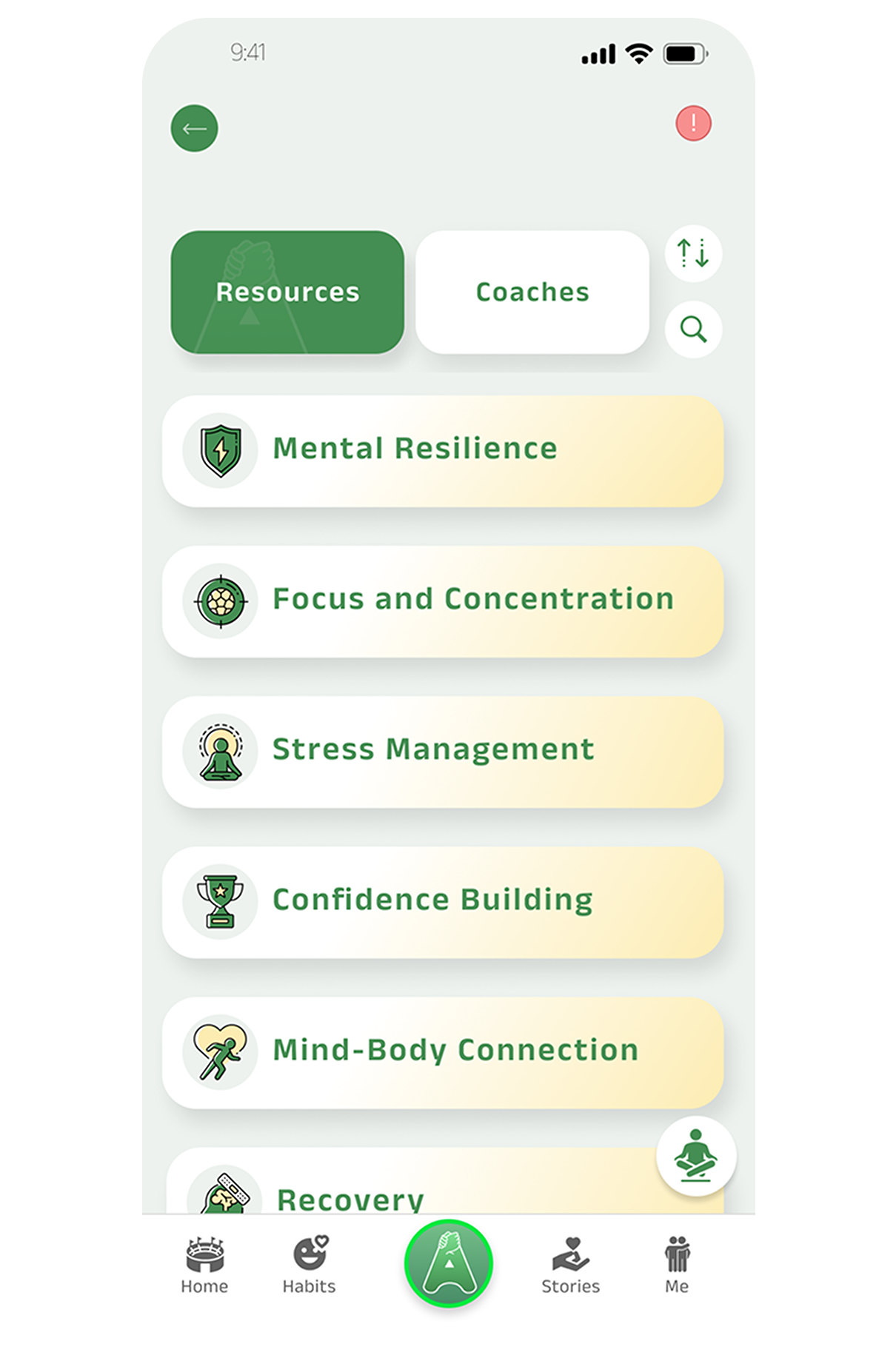Select the Resources tab
This screenshot has height=1361, width=896.
287,292
